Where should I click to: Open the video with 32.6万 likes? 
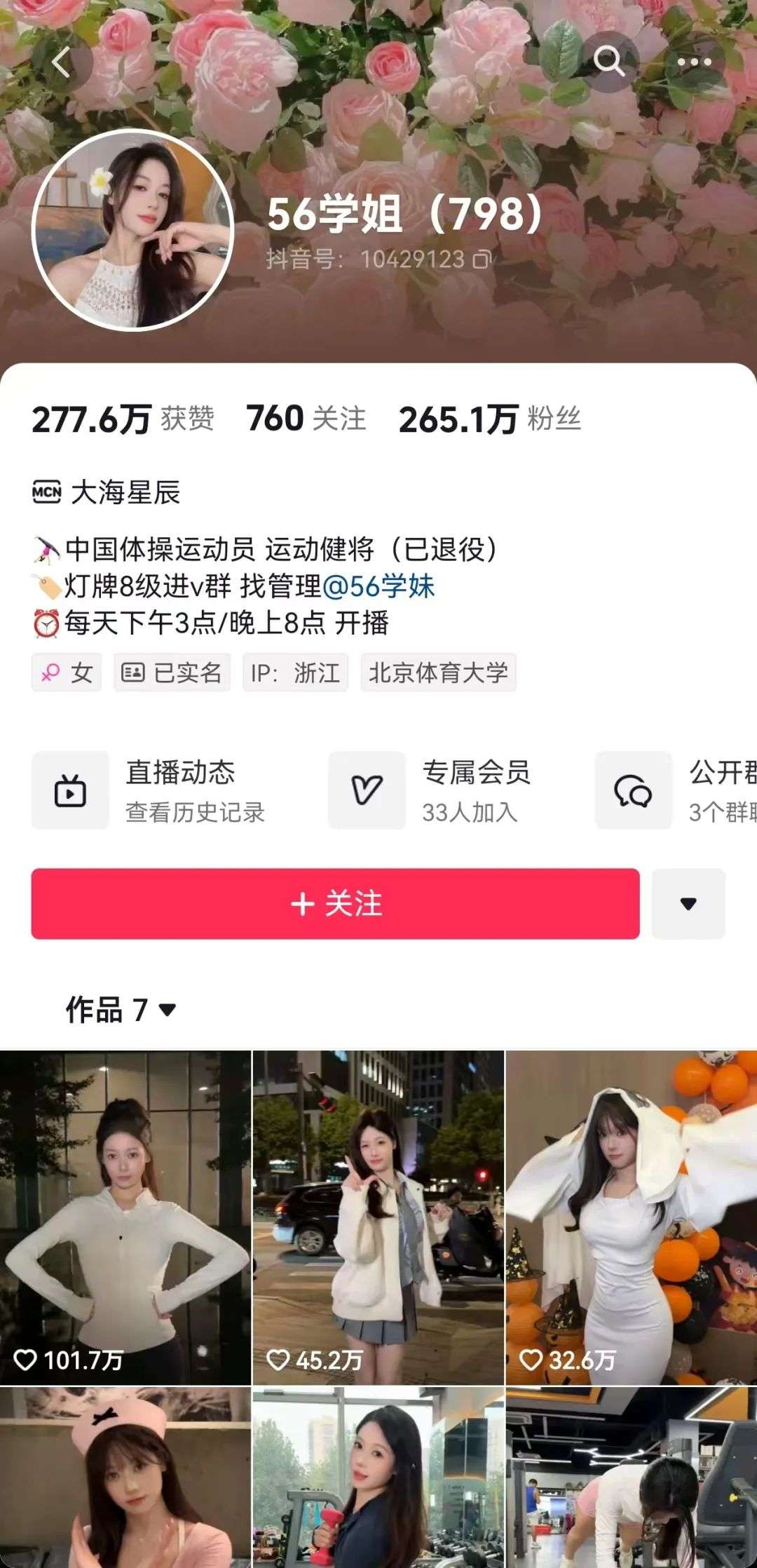pos(631,1217)
